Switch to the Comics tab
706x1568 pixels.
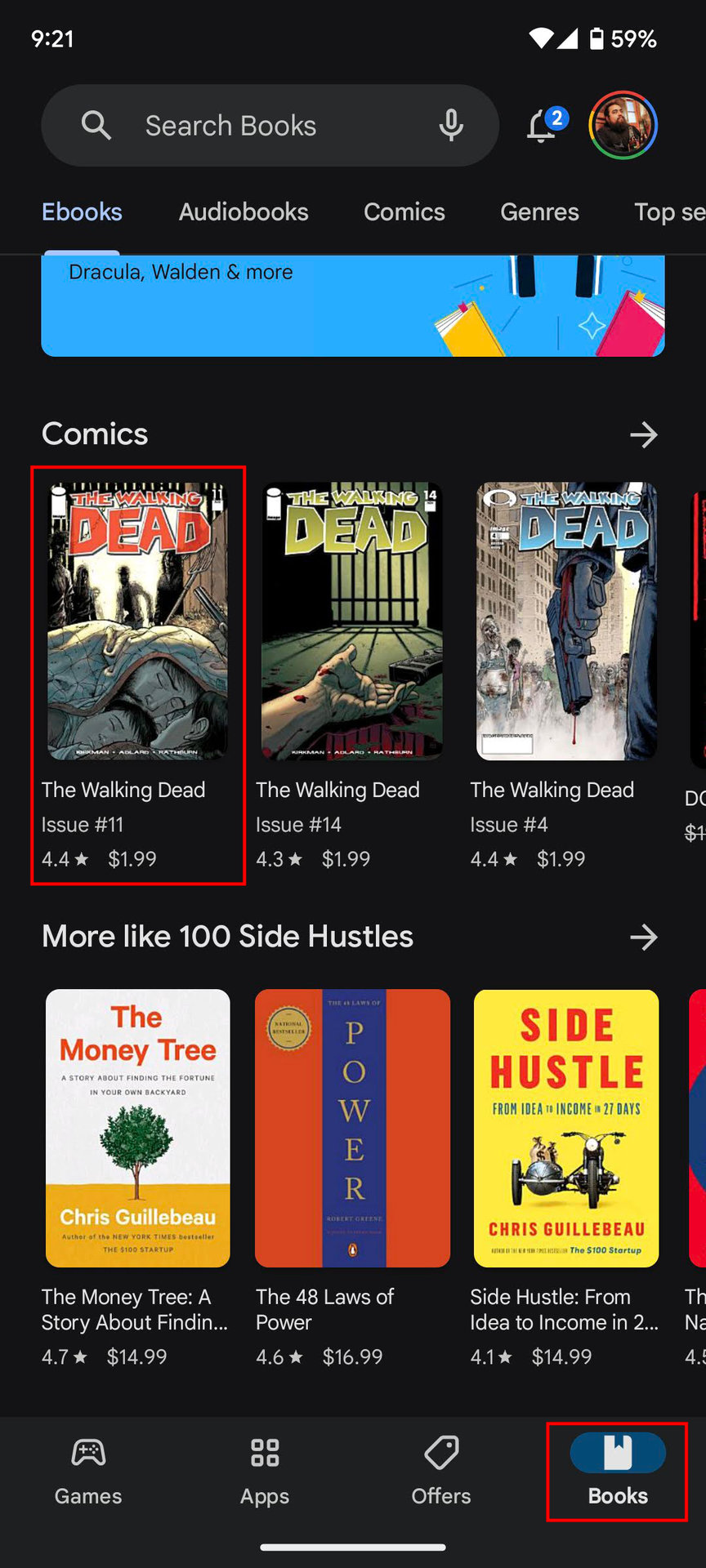click(x=404, y=212)
